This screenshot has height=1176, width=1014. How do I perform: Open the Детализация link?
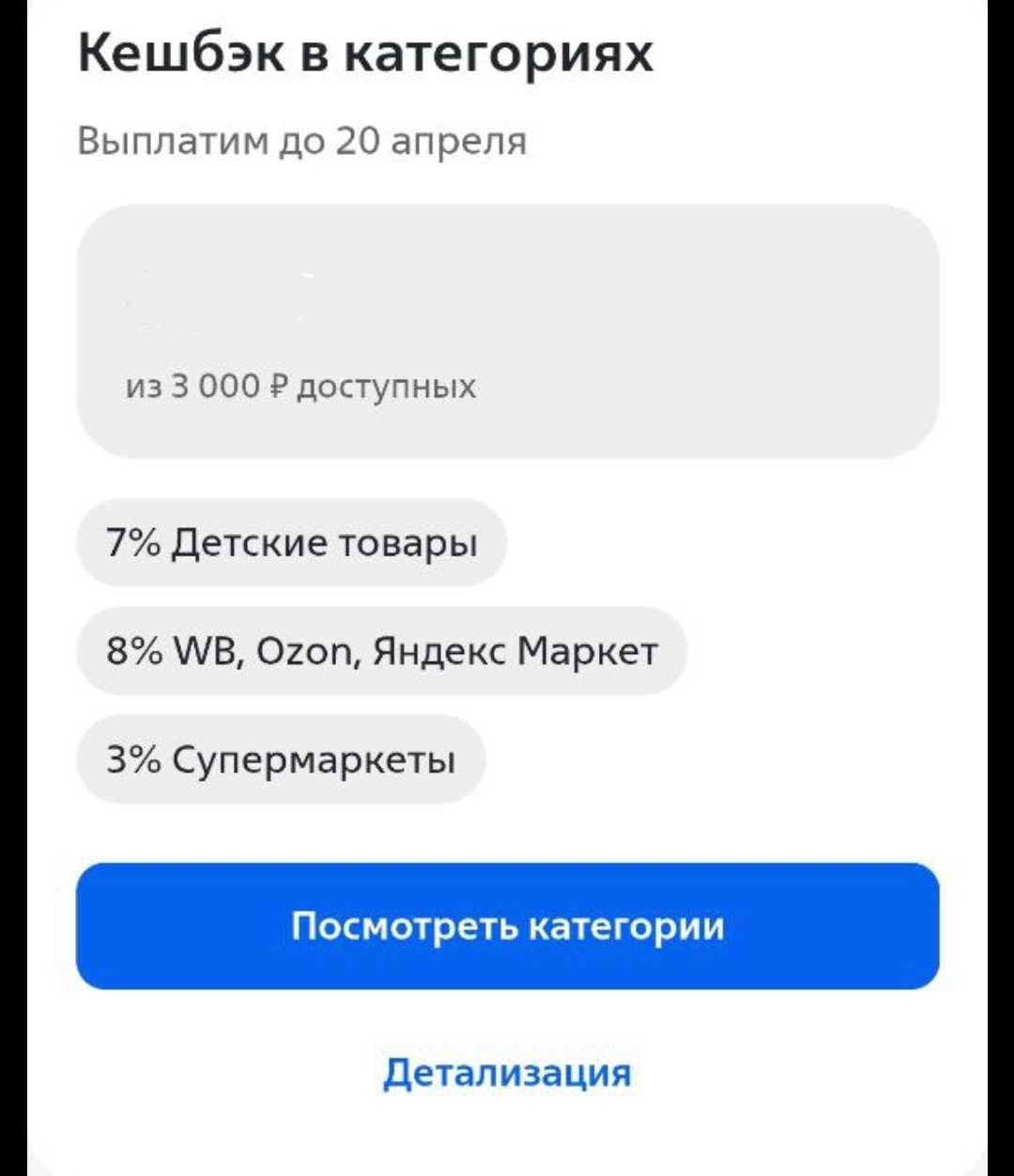(x=507, y=1072)
